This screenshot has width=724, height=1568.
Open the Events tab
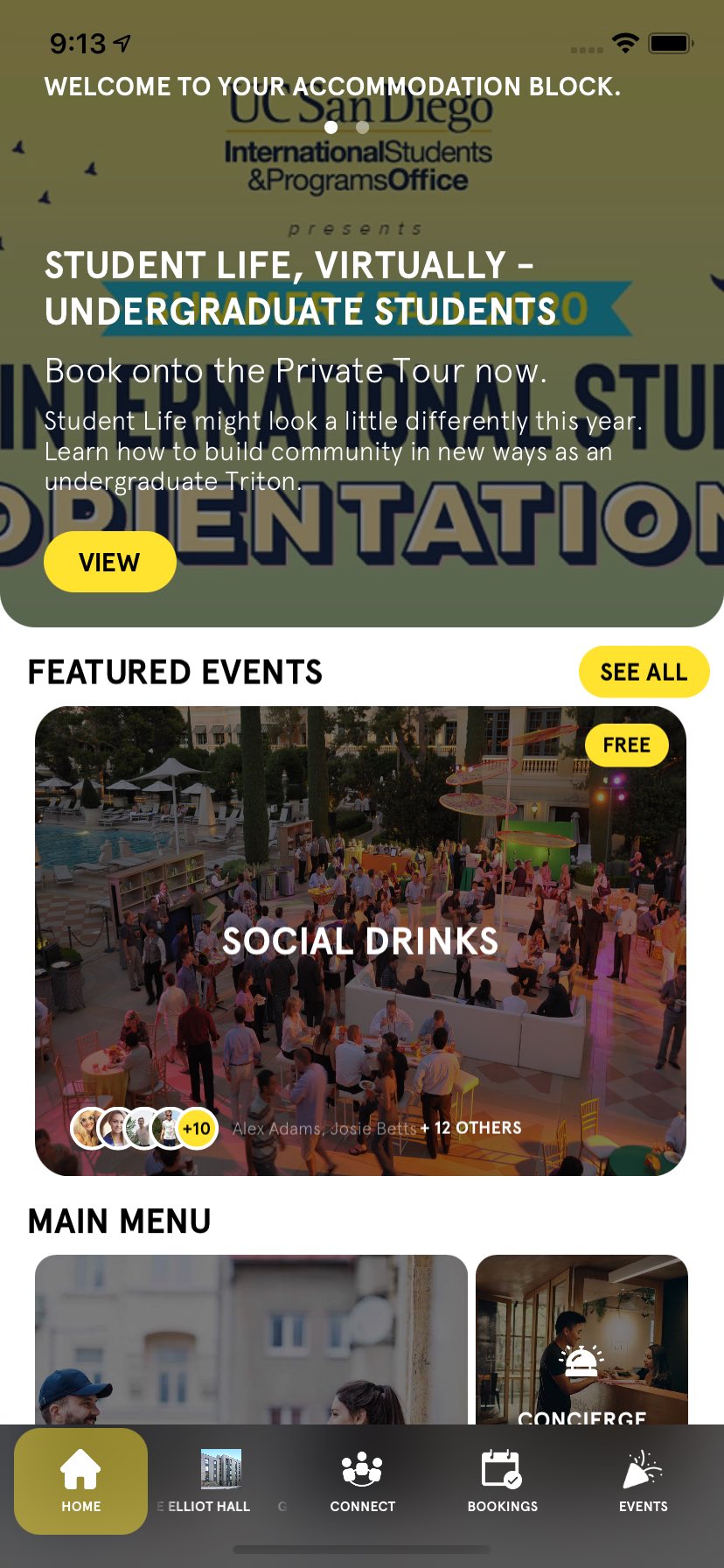pyautogui.click(x=643, y=1480)
